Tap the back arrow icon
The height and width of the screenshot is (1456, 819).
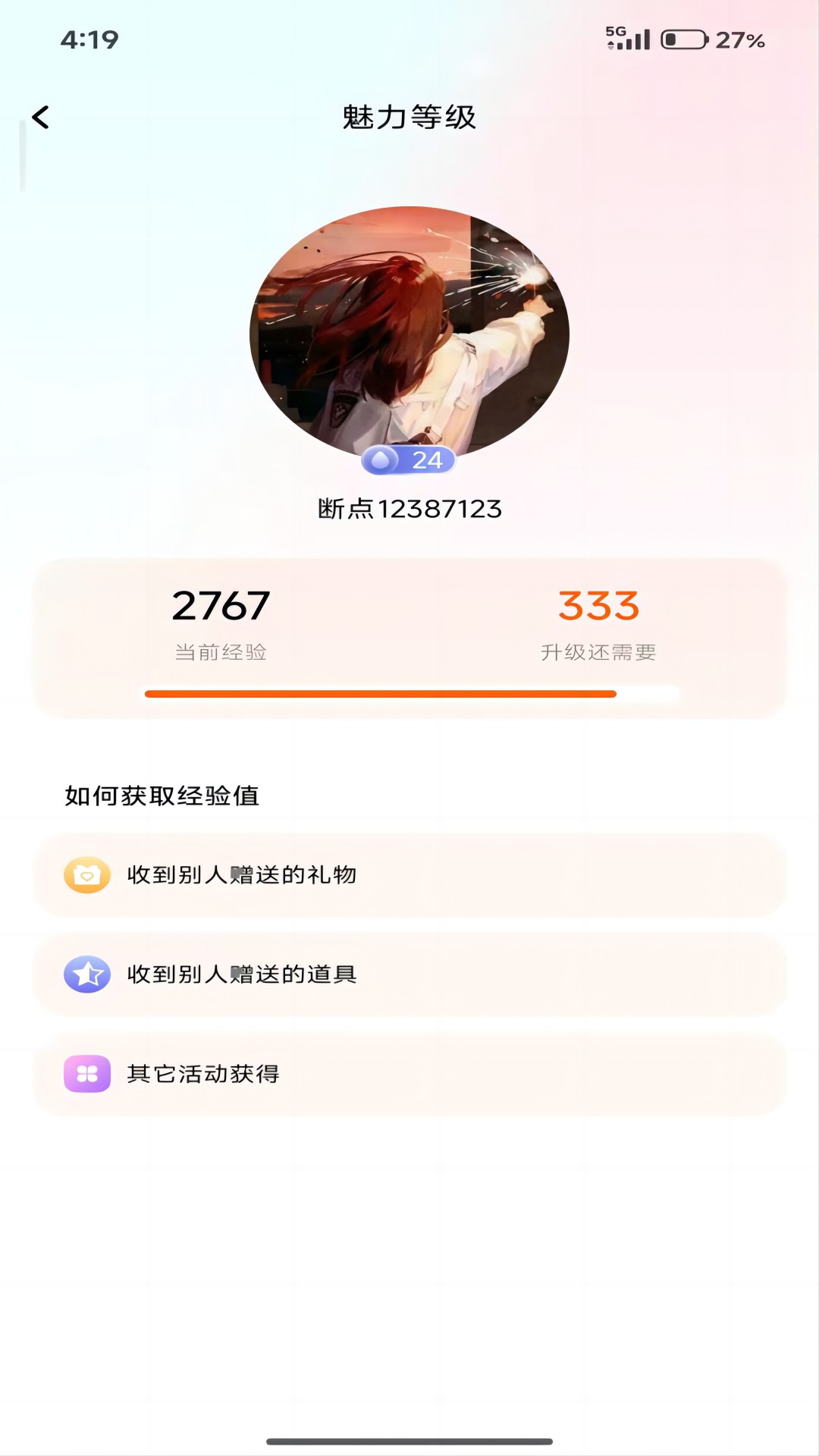[x=41, y=117]
